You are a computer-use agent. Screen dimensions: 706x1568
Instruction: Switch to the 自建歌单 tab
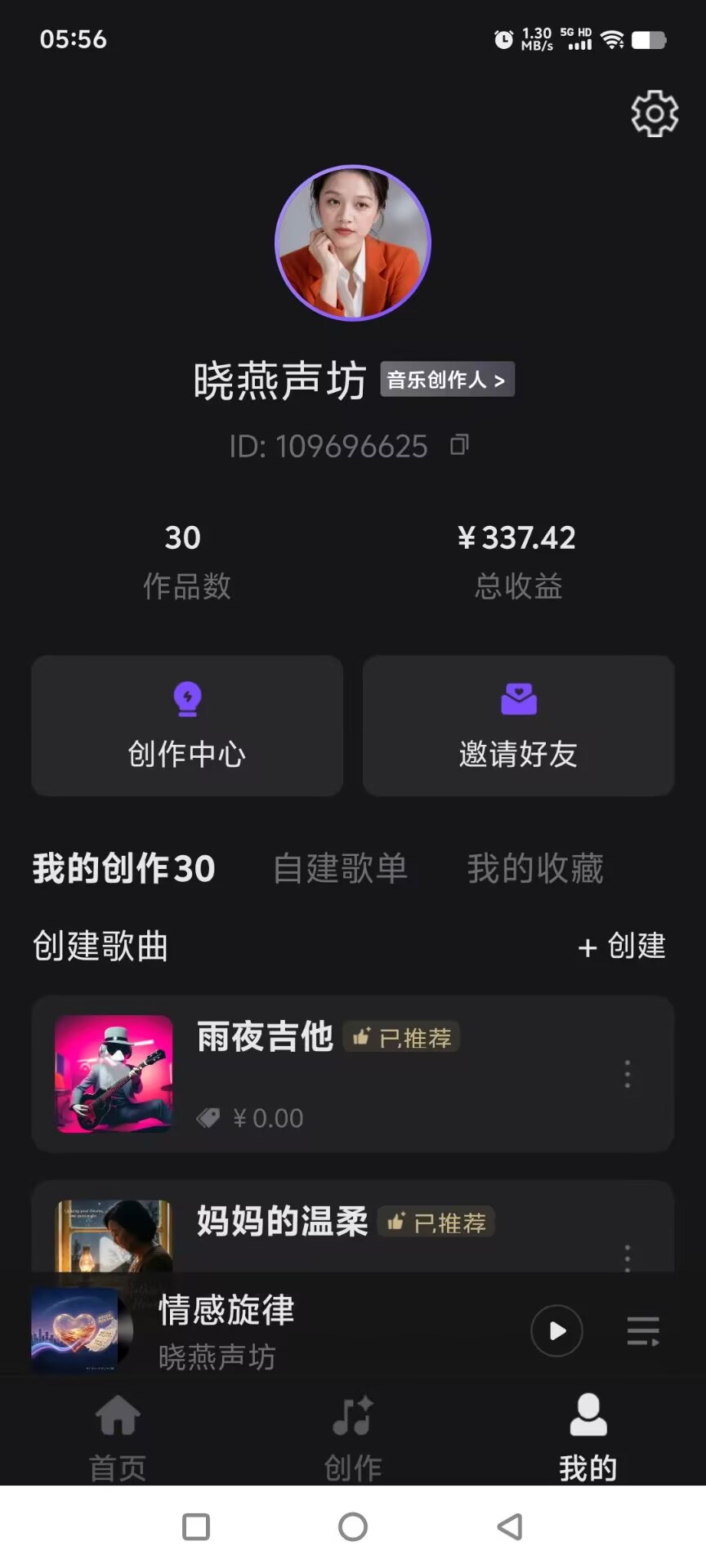coord(340,868)
